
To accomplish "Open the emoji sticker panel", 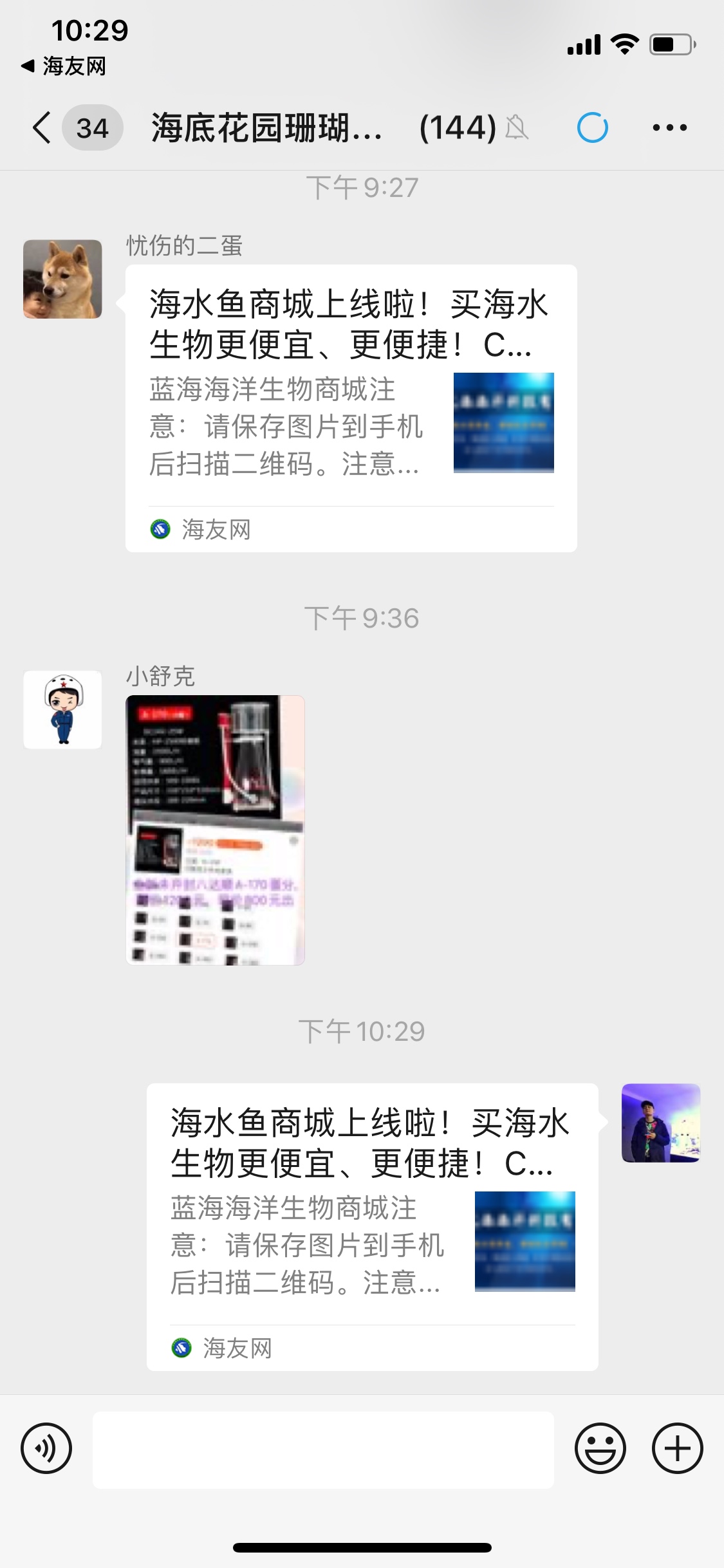I will coord(600,1449).
